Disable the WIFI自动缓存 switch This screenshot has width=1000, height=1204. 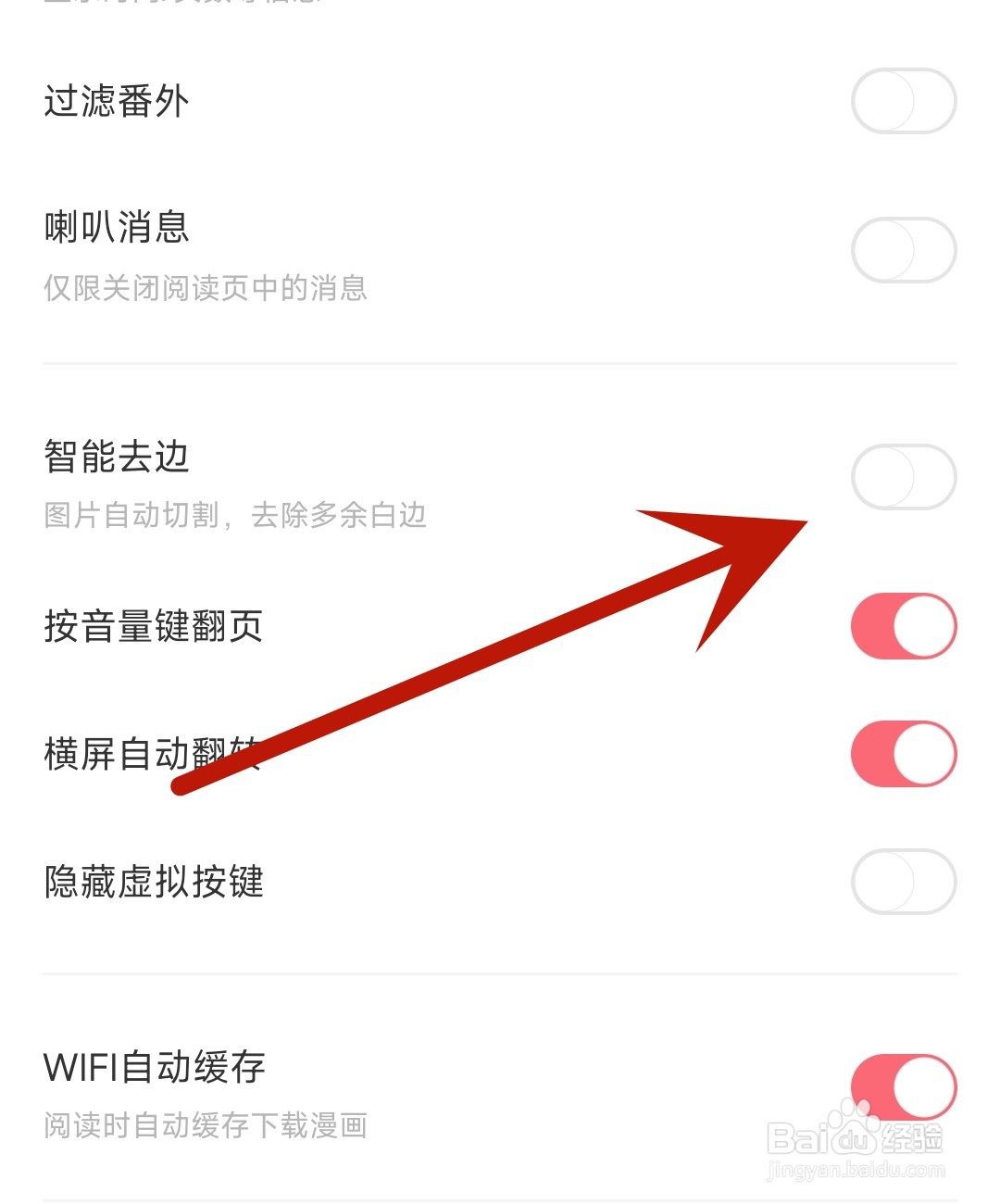click(903, 1085)
